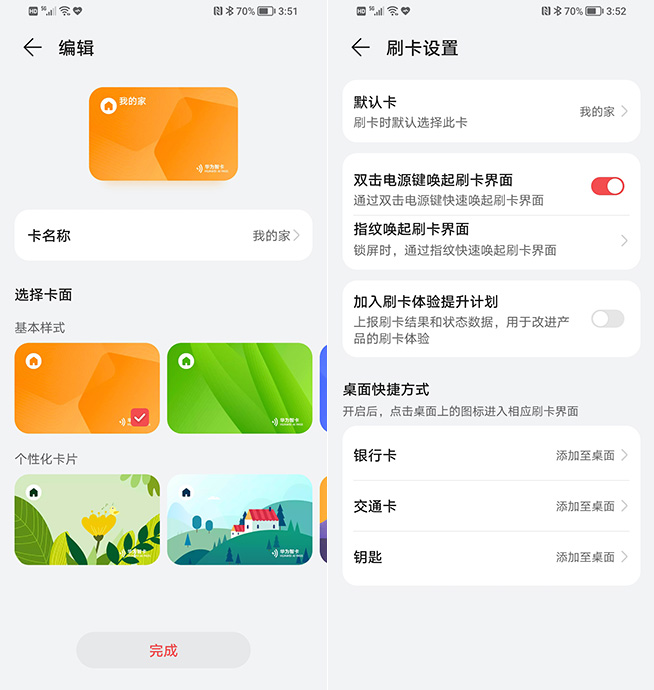Select the green basic card style
This screenshot has height=690, width=654.
click(x=239, y=388)
